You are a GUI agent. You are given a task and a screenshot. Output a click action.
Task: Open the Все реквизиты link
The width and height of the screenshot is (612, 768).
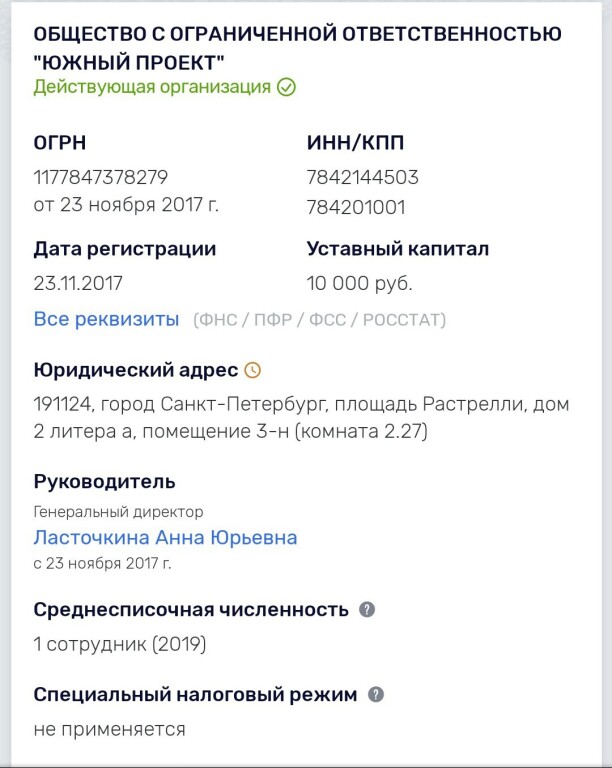pyautogui.click(x=106, y=319)
